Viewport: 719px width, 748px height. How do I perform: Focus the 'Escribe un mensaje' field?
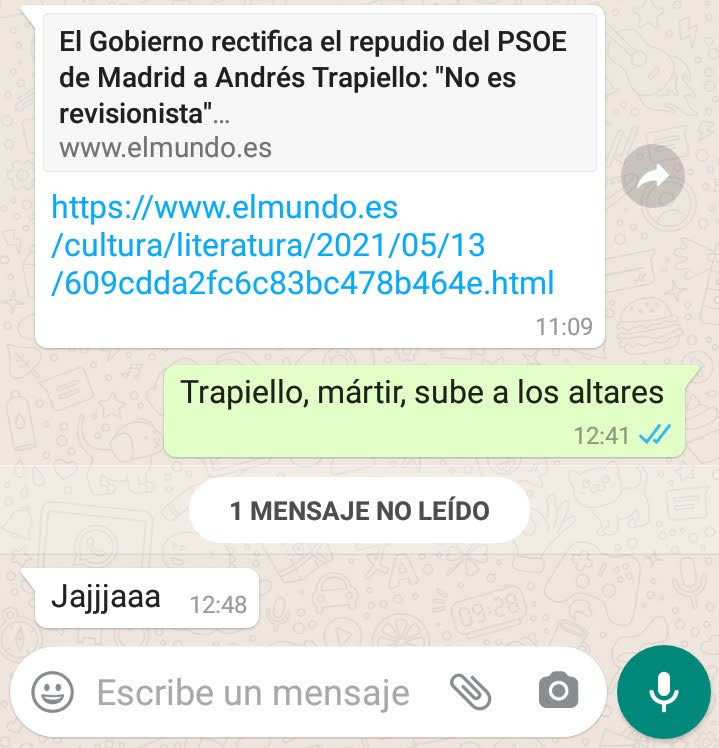coord(253,692)
